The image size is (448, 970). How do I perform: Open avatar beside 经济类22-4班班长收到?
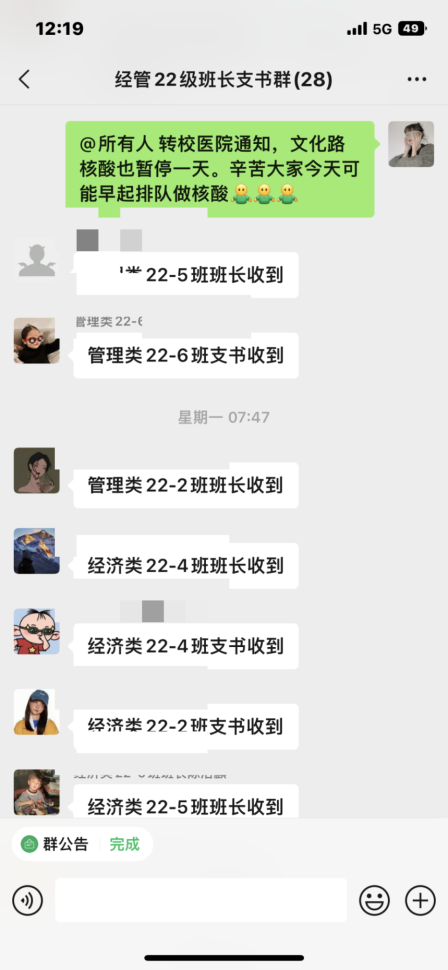(37, 551)
